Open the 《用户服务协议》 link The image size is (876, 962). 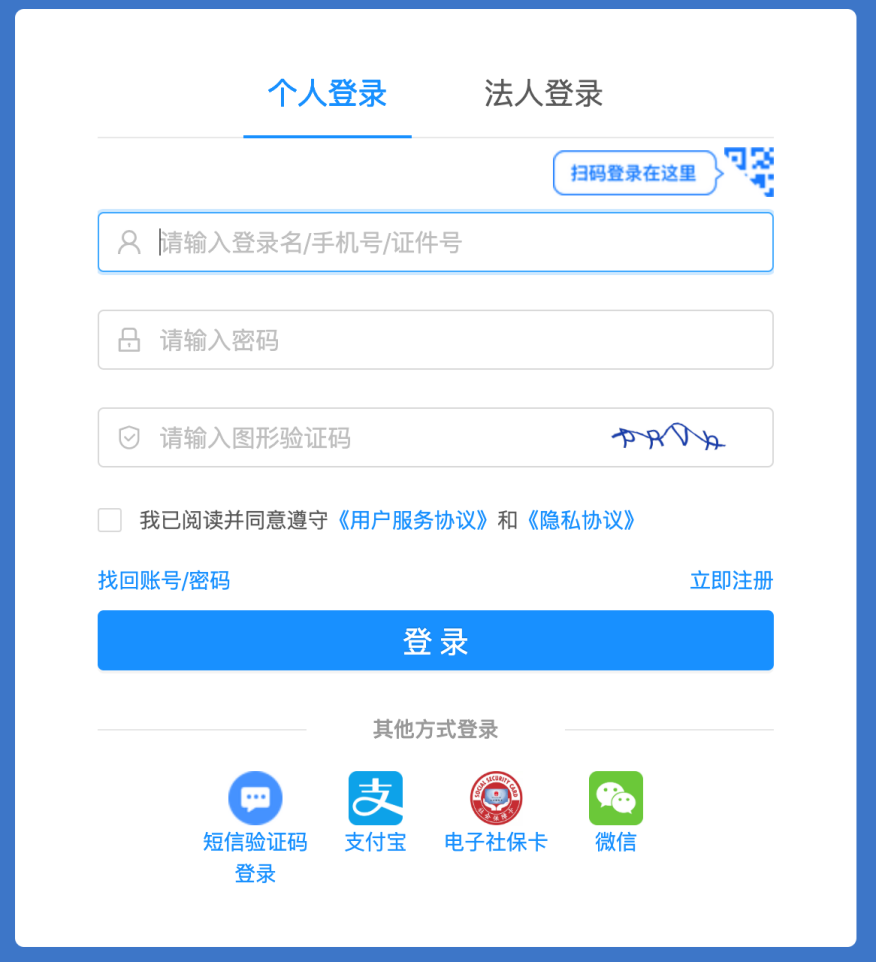pyautogui.click(x=413, y=520)
